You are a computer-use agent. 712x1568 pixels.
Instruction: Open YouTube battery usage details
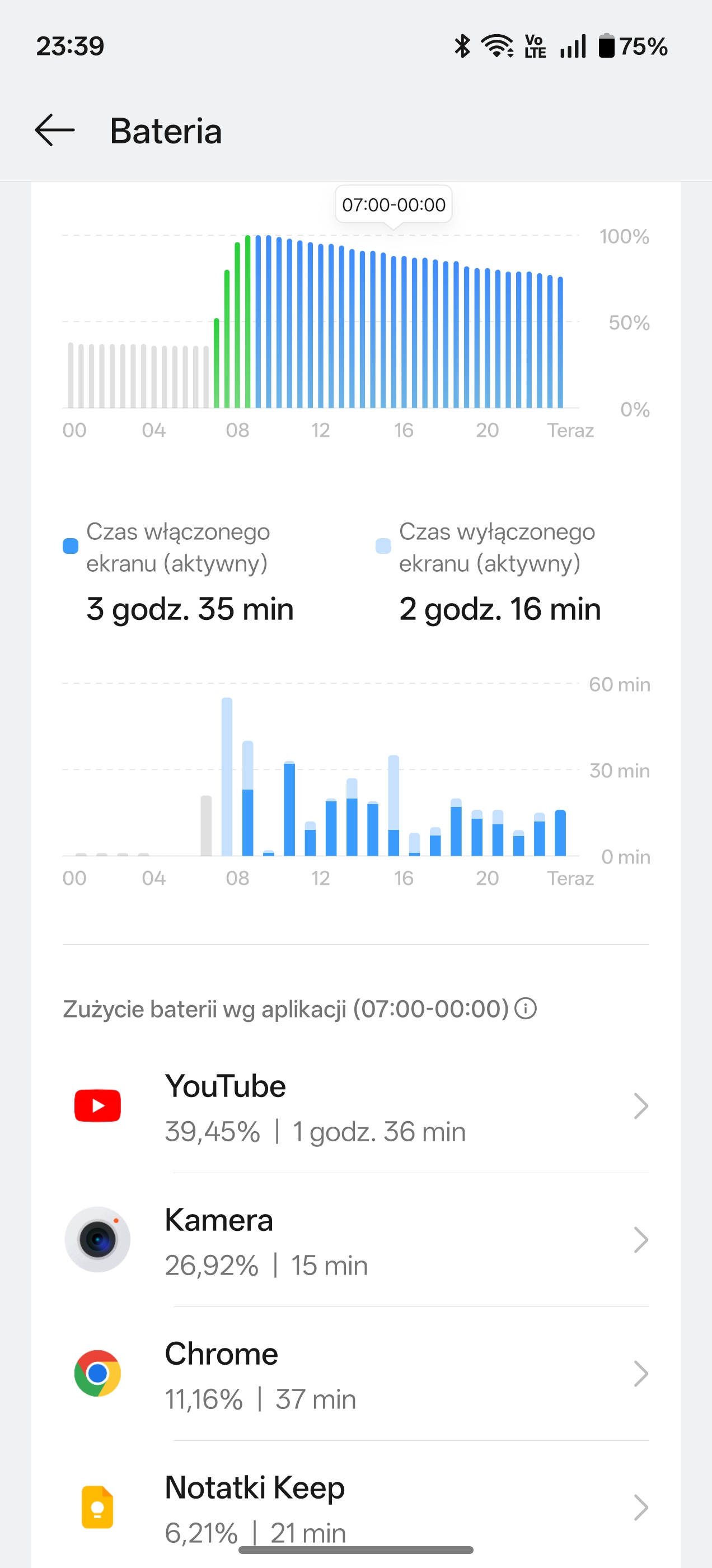point(355,1106)
